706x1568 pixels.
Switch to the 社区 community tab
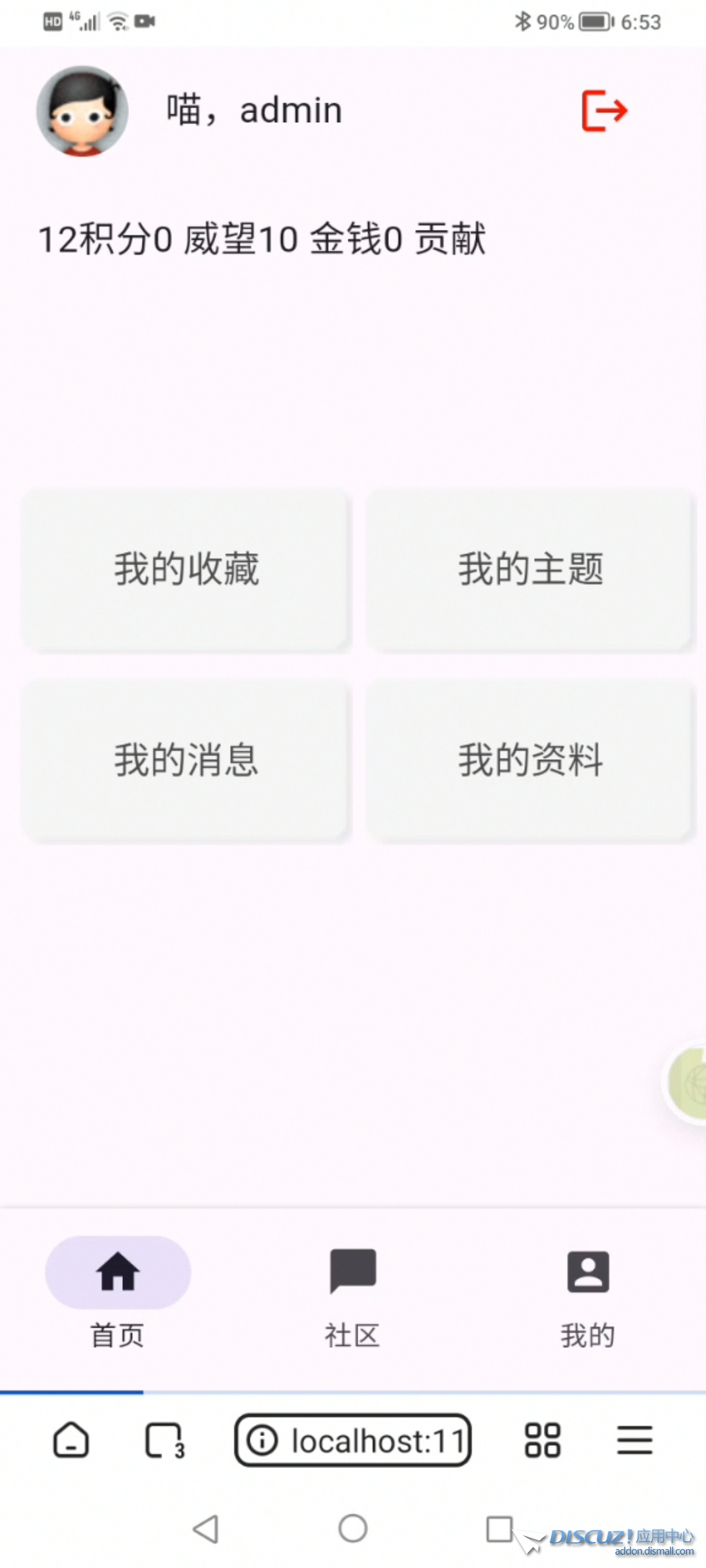(x=353, y=1290)
